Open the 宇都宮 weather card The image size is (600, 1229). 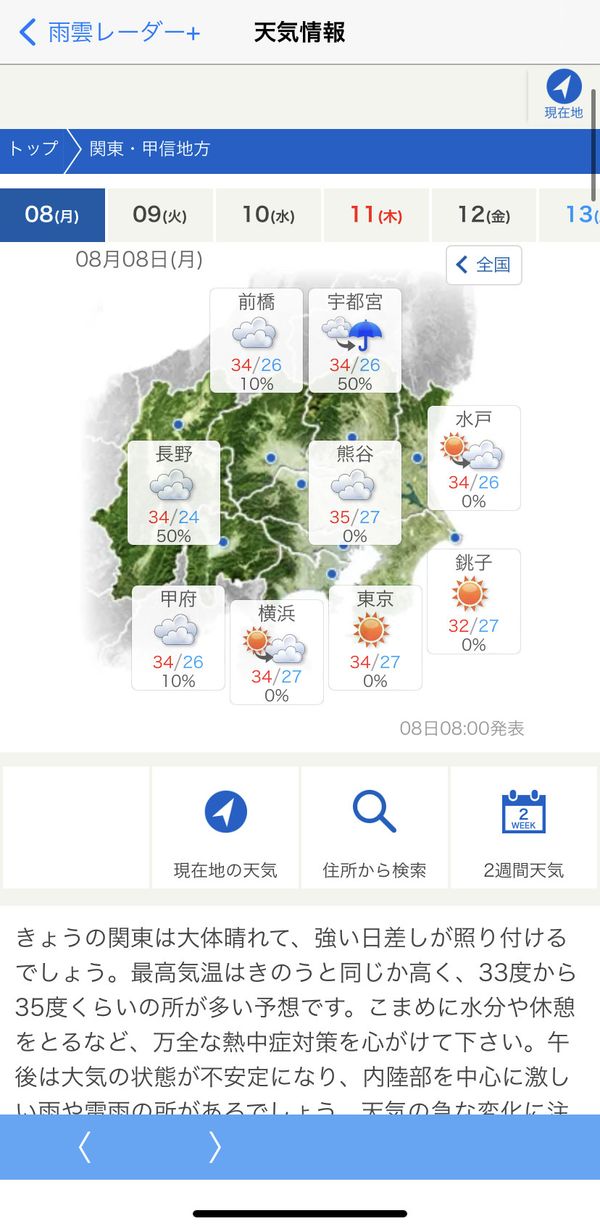(354, 341)
